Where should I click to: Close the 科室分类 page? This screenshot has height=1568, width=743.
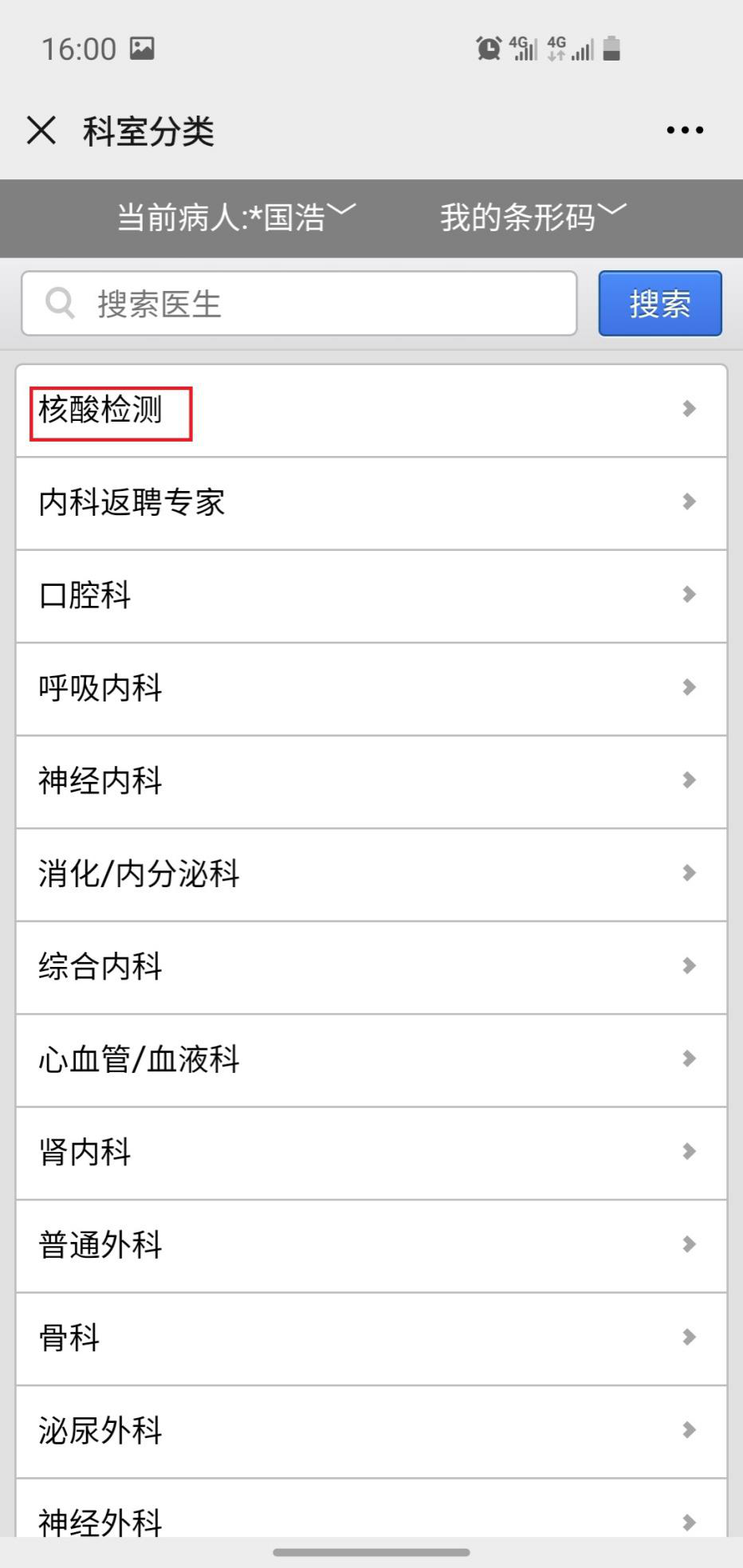[41, 130]
